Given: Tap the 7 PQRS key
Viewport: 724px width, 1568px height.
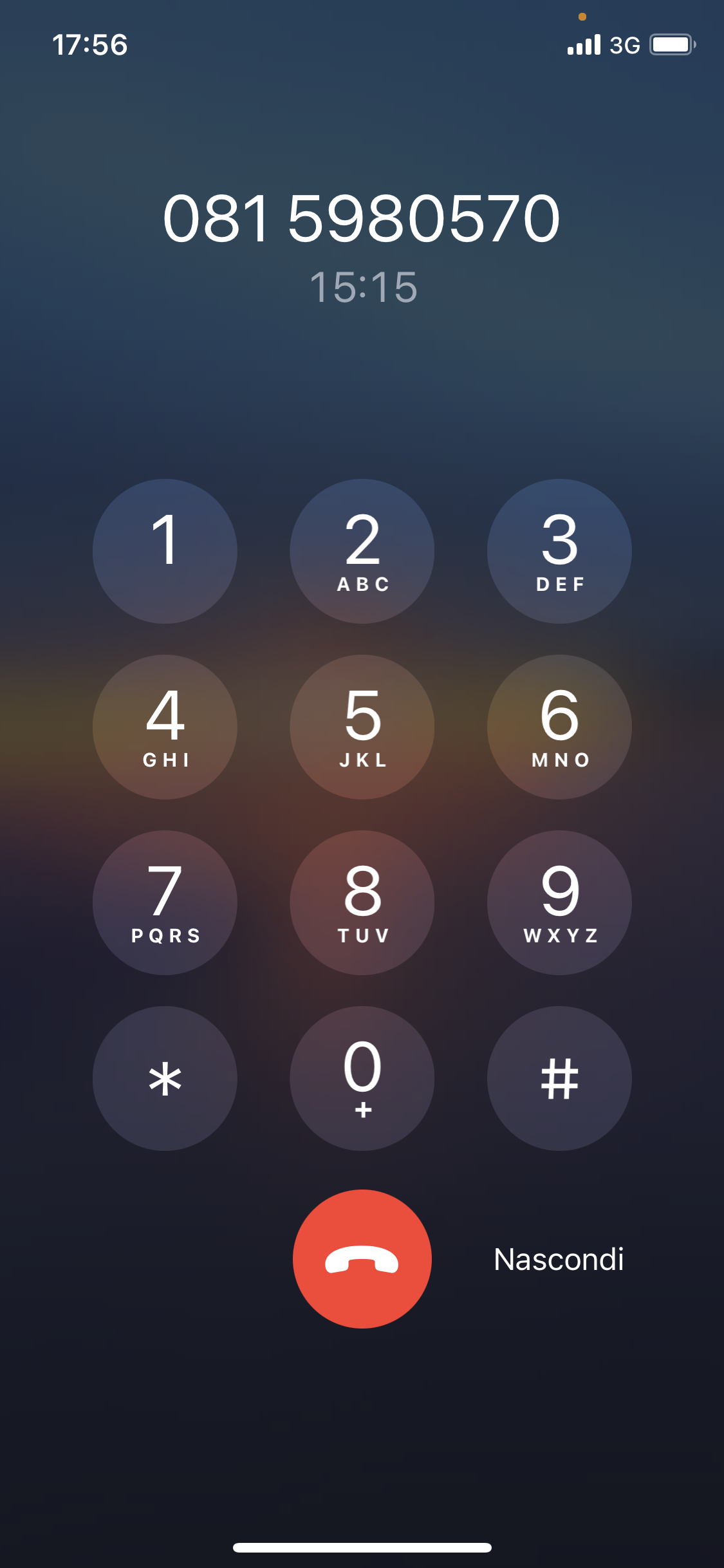Looking at the screenshot, I should pyautogui.click(x=165, y=902).
